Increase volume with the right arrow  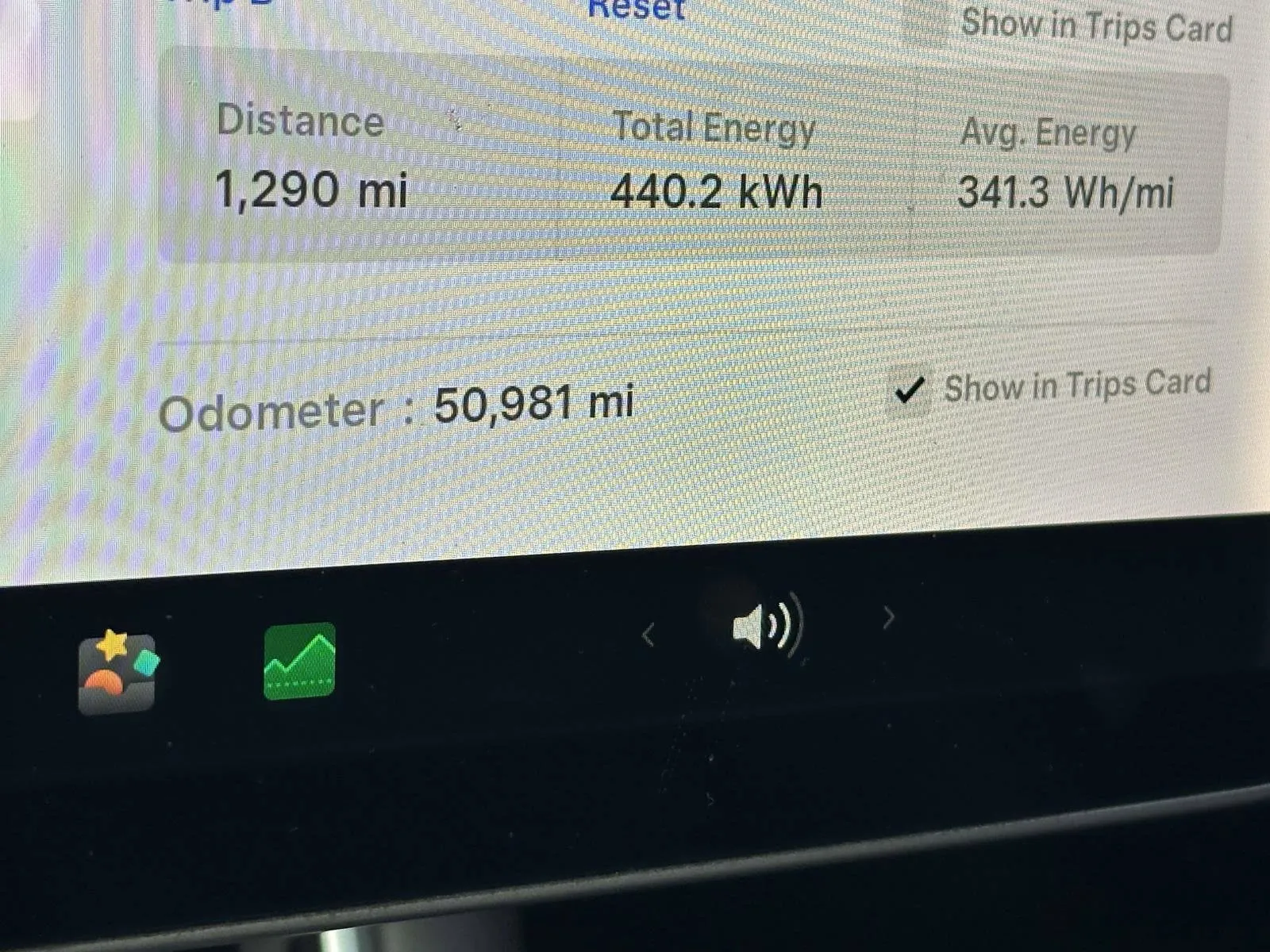click(888, 617)
